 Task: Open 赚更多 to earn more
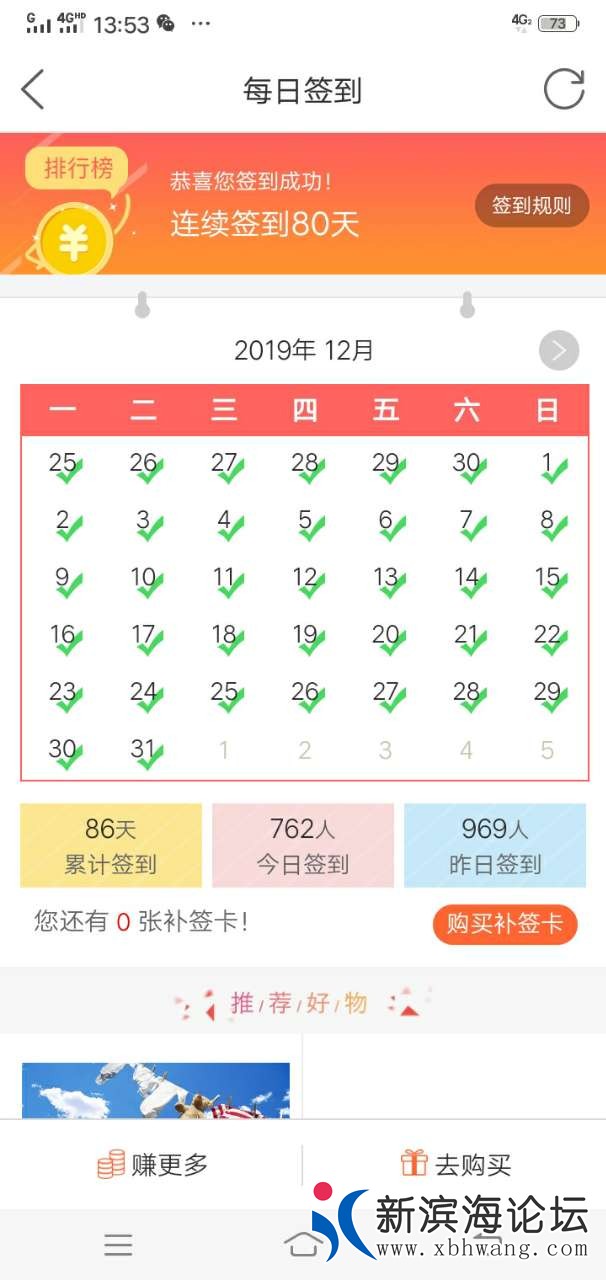point(152,1165)
